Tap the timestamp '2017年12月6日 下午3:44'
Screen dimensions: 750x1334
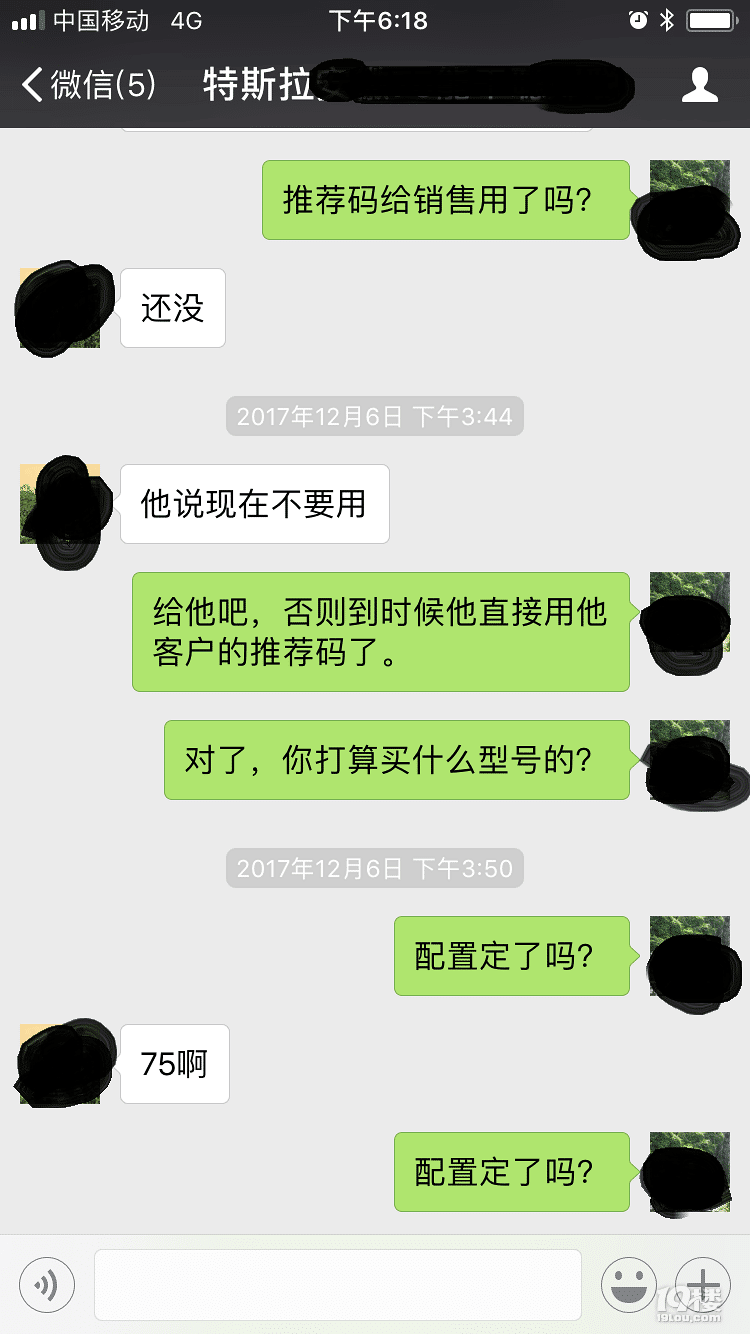coord(374,416)
